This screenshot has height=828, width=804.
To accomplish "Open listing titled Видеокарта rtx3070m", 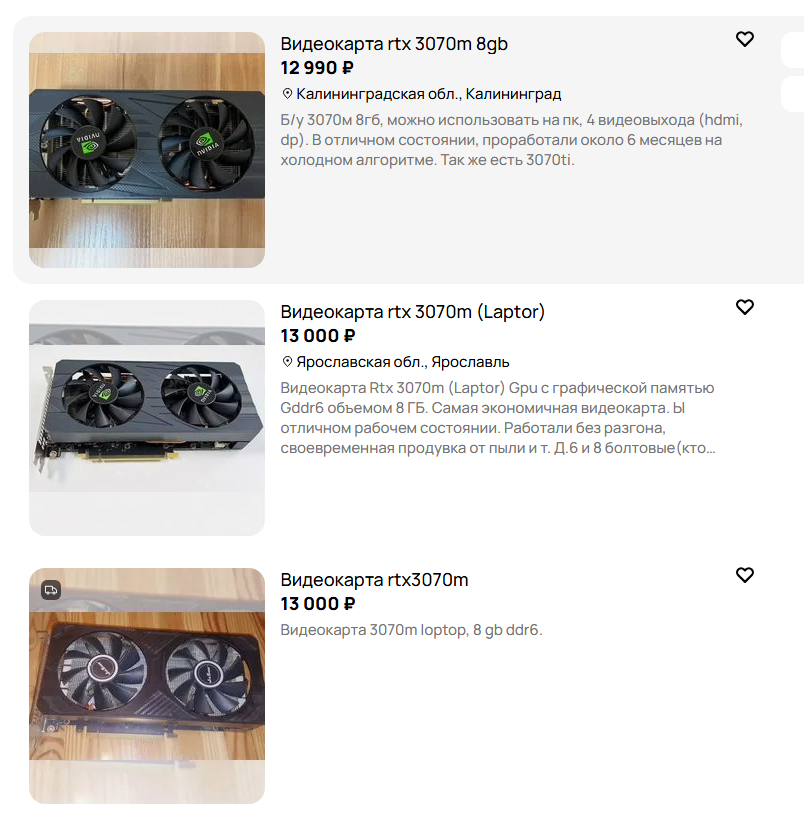I will coord(374,580).
